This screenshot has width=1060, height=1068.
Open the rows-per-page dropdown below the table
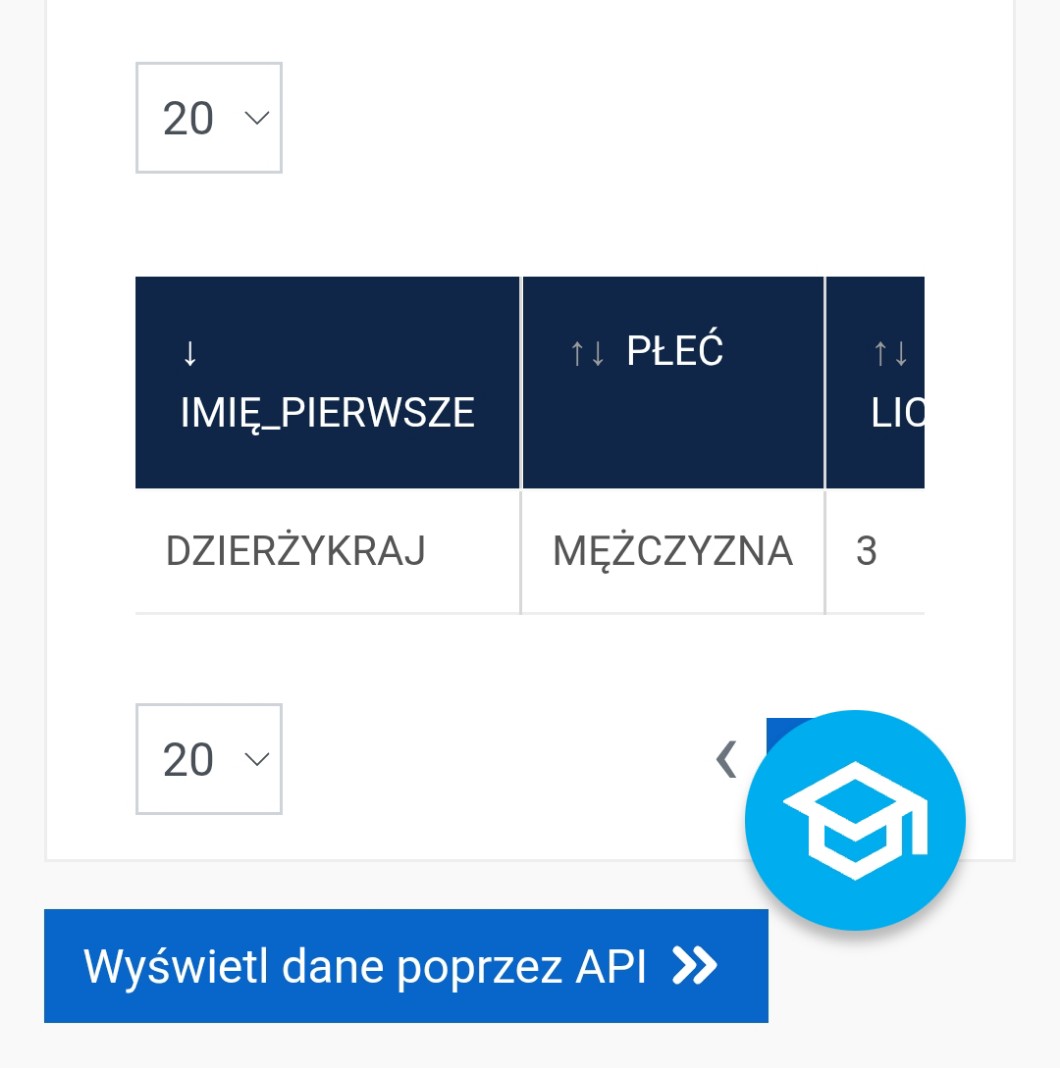[x=209, y=759]
